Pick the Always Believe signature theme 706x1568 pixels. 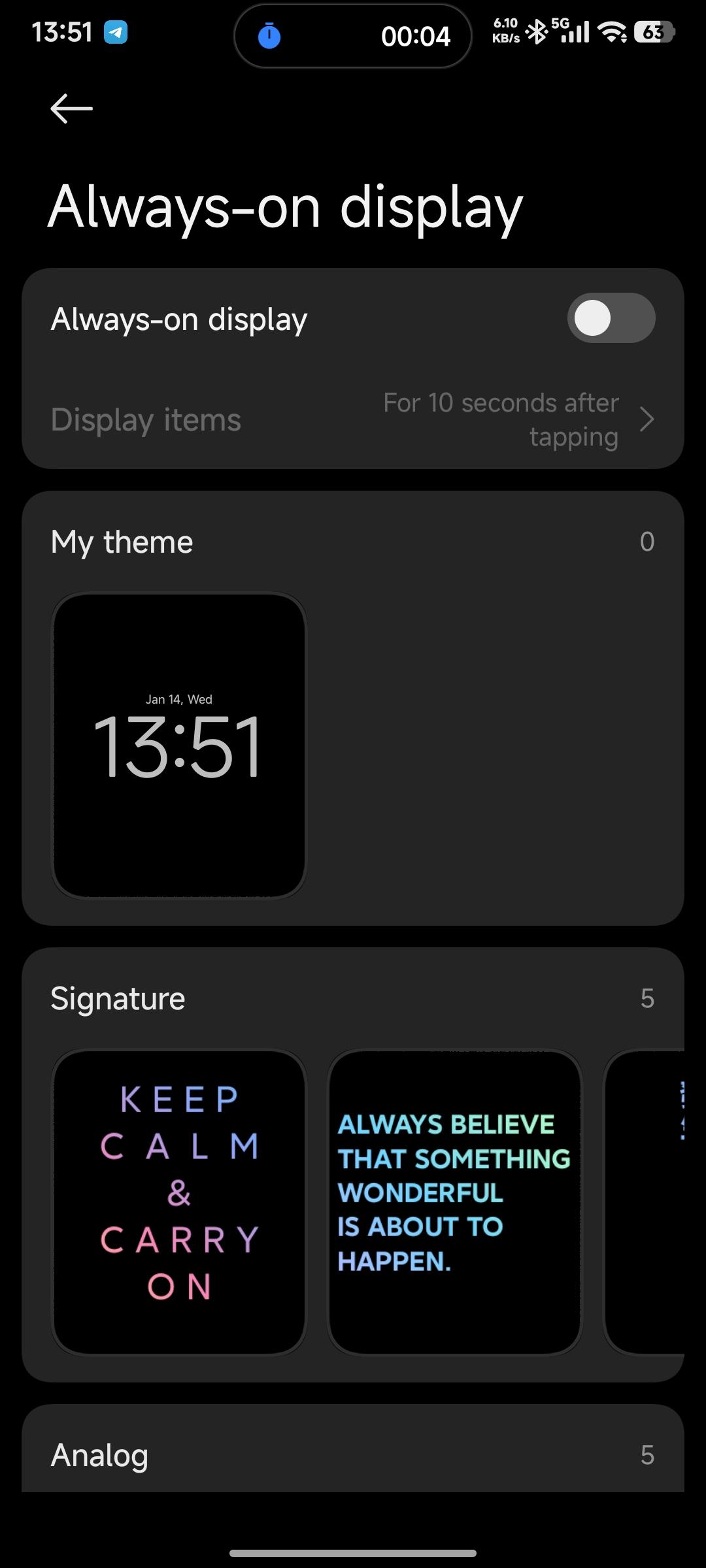(x=454, y=1202)
